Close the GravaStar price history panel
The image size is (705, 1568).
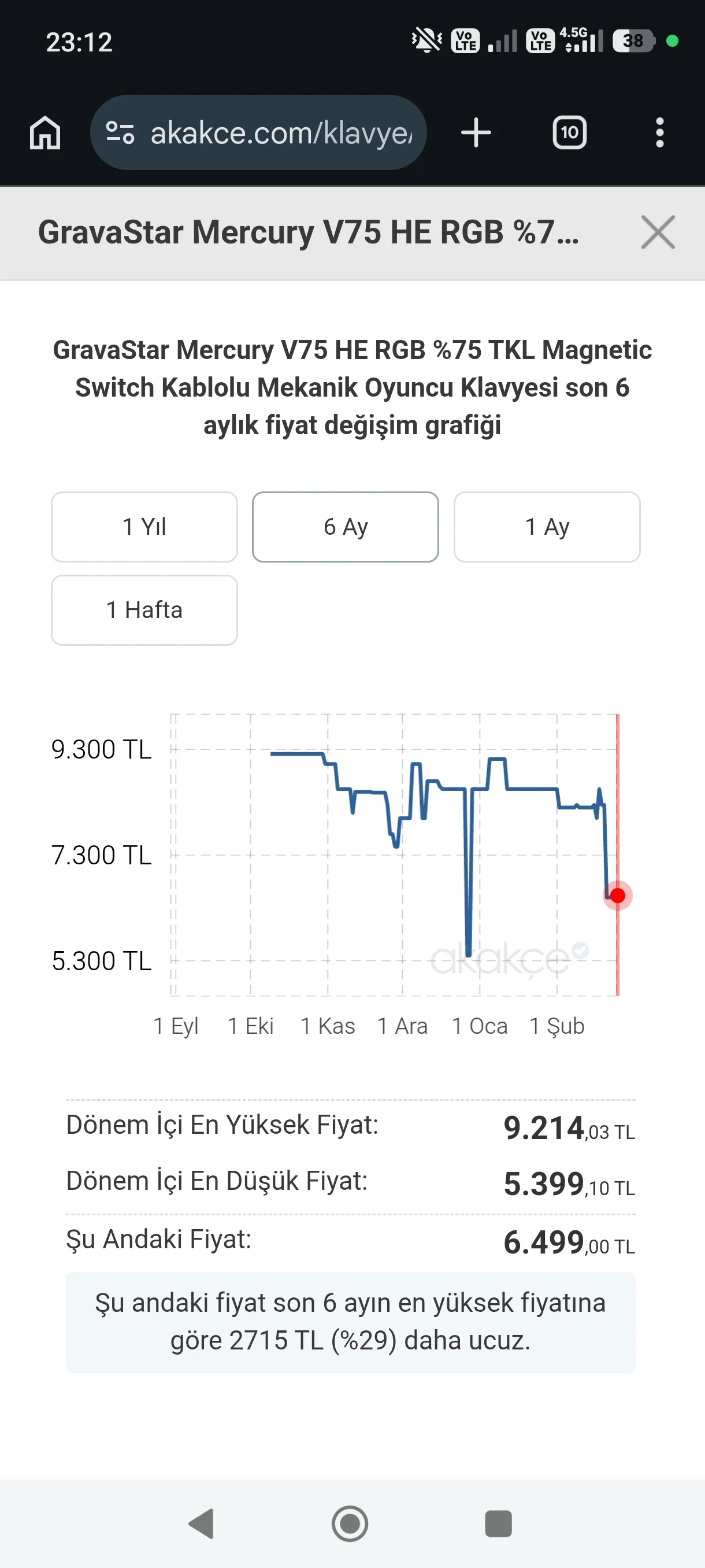pyautogui.click(x=658, y=232)
